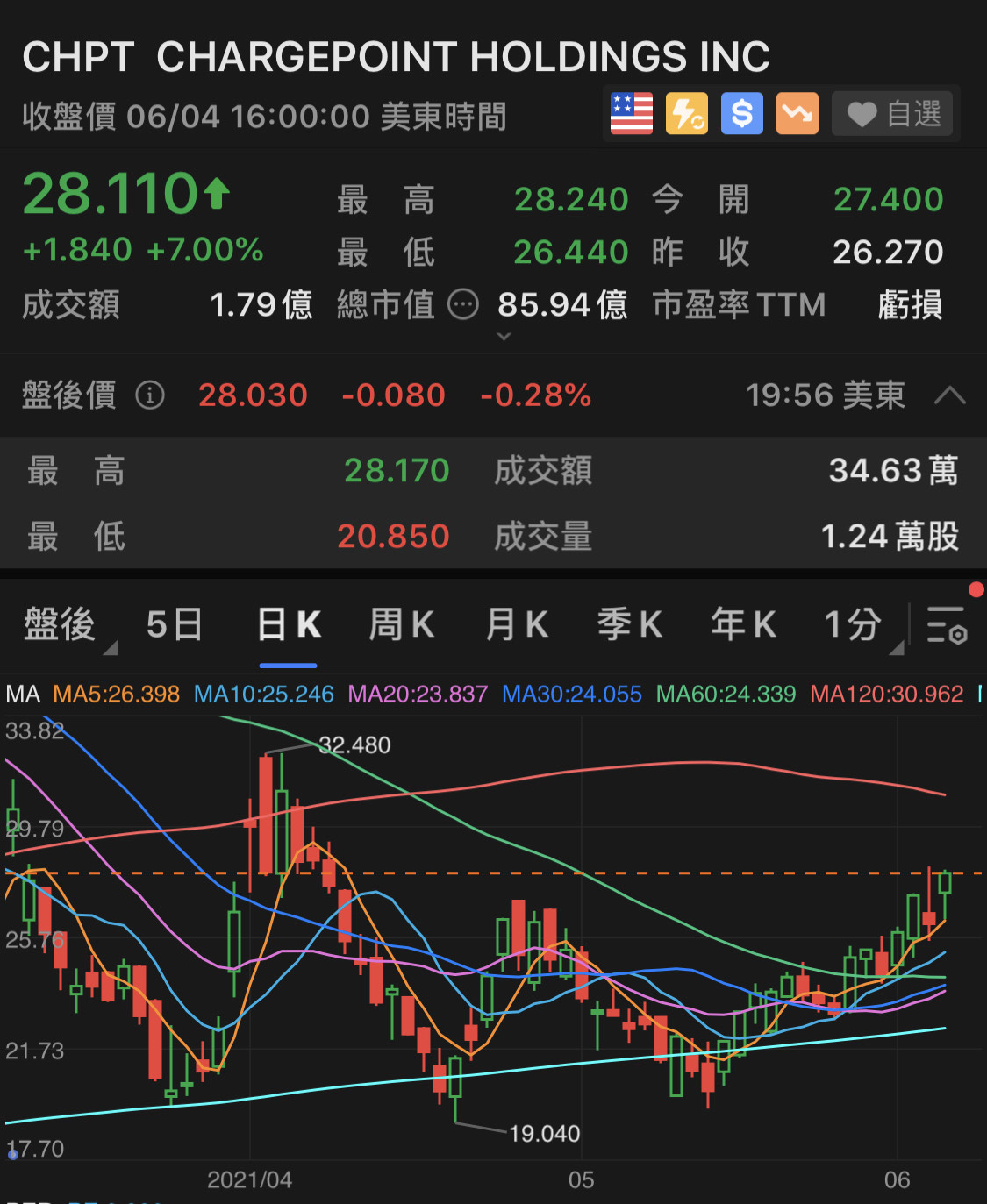Switch to the 5日 chart
This screenshot has height=1204, width=987.
(x=175, y=625)
